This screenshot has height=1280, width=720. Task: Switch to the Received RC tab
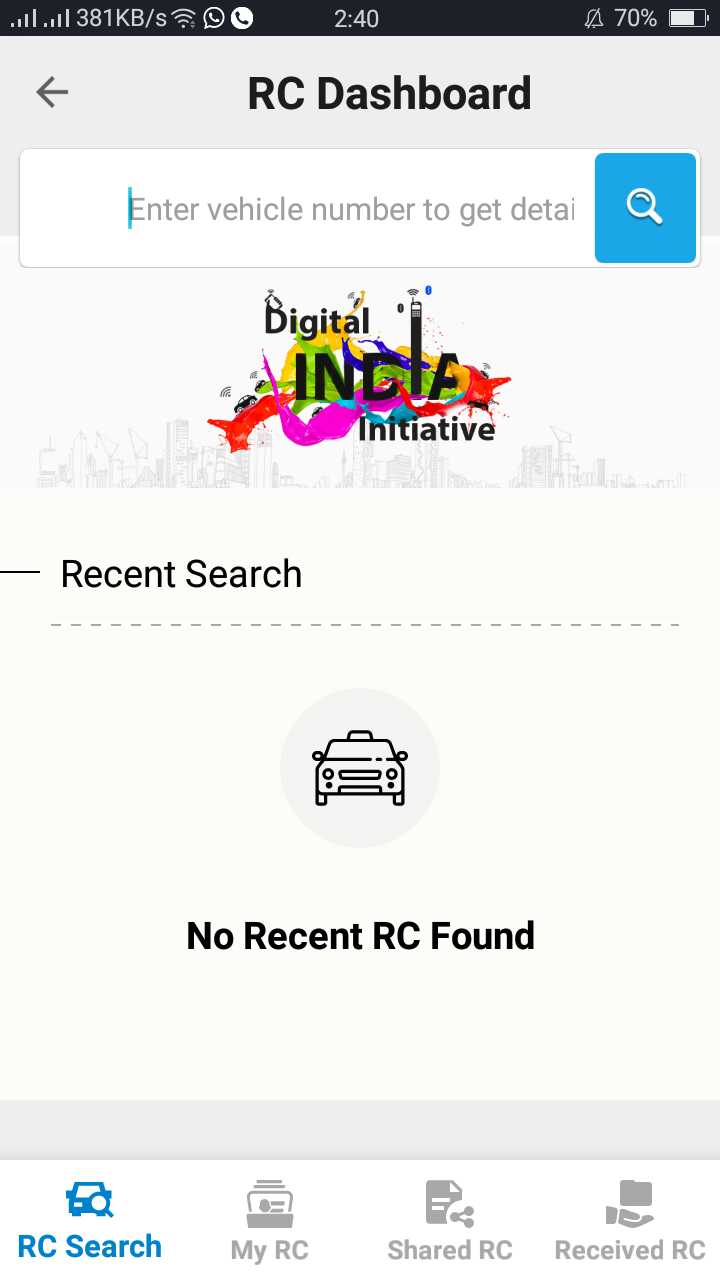point(630,1220)
